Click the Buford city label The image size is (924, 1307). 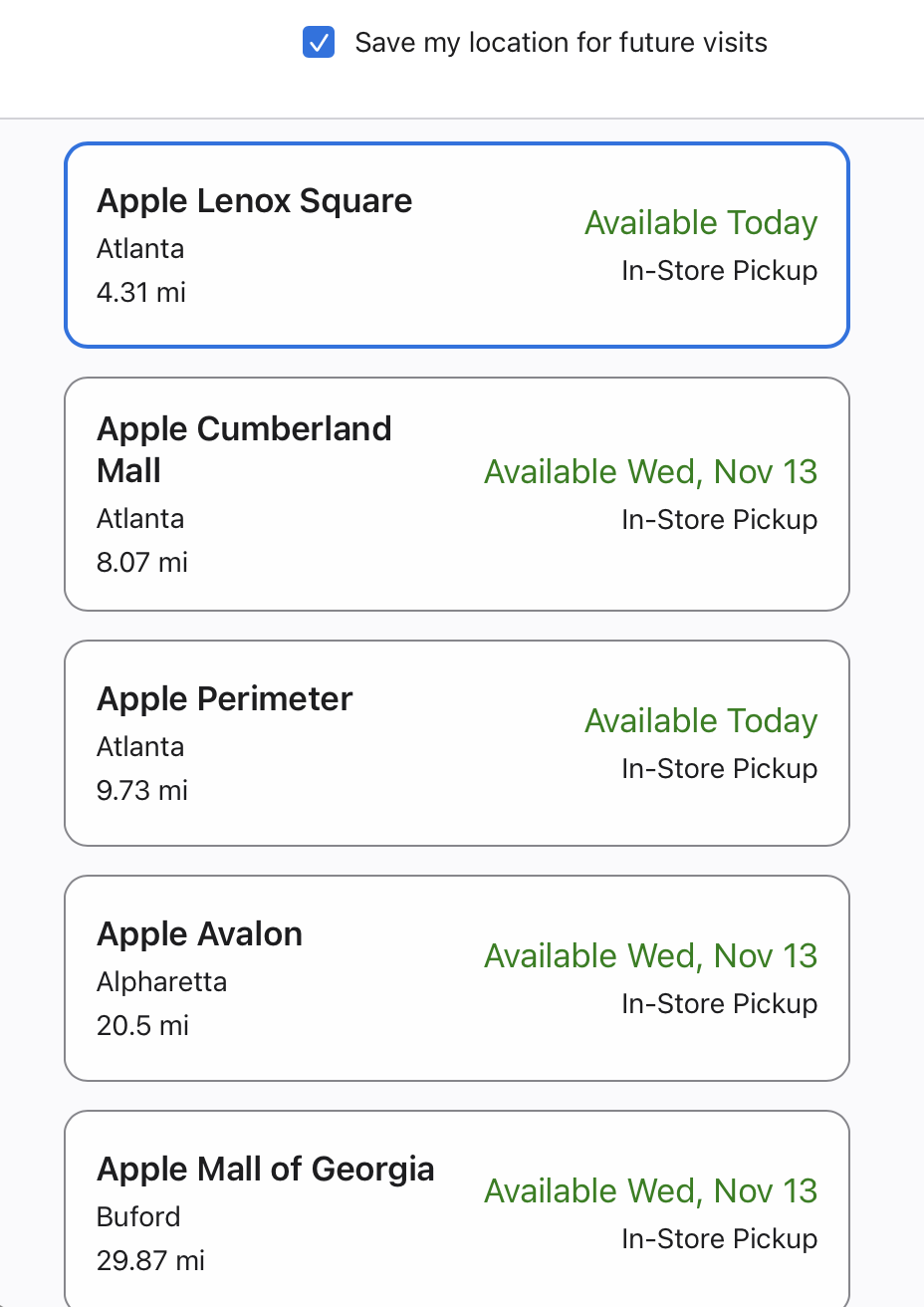point(138,1216)
